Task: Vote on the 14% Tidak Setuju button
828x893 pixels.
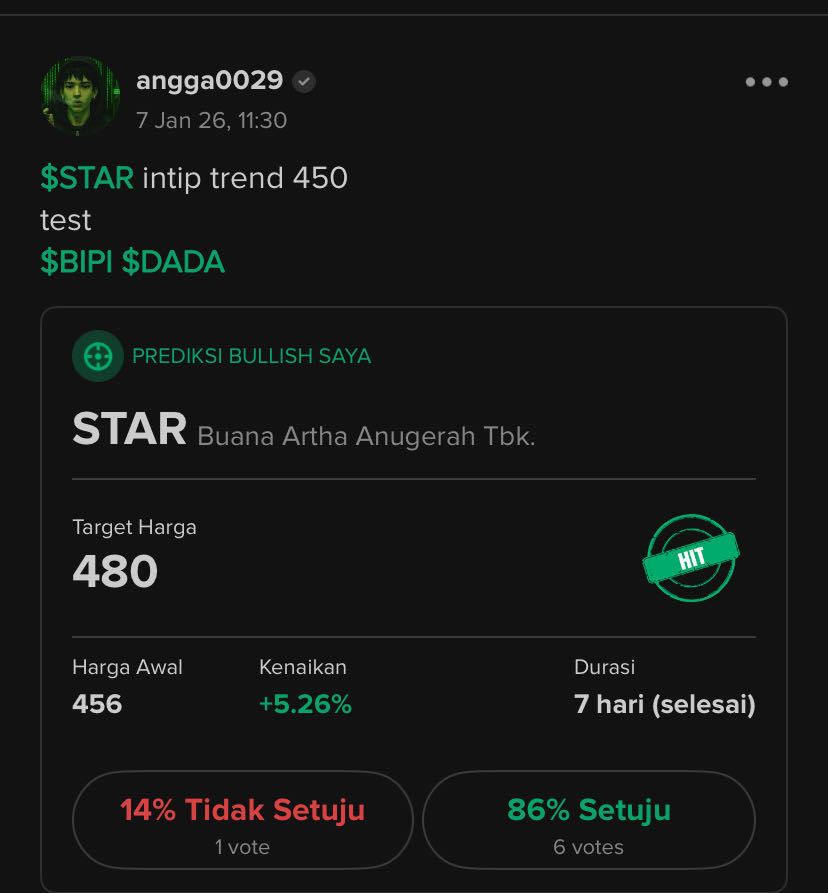Action: click(x=241, y=821)
